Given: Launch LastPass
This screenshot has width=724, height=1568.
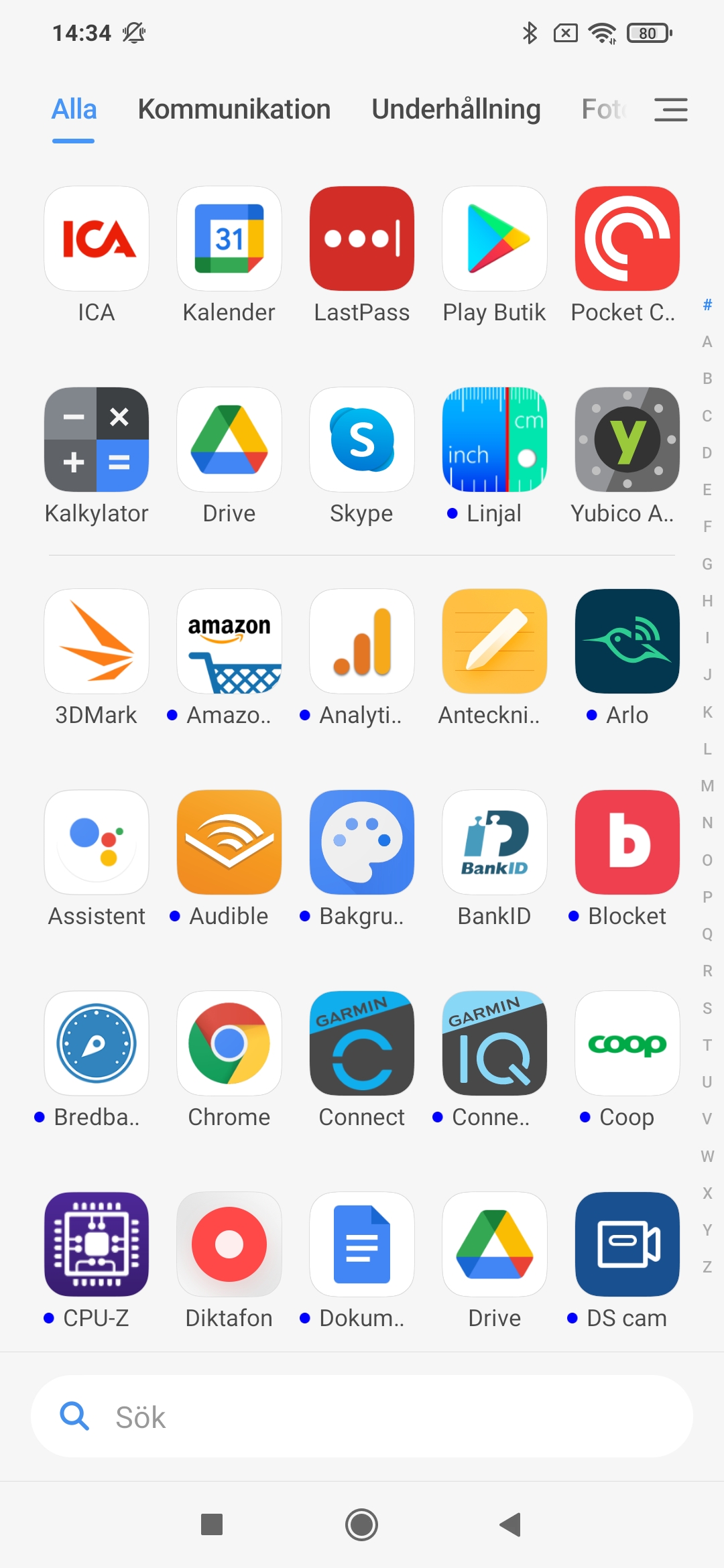Looking at the screenshot, I should point(362,239).
